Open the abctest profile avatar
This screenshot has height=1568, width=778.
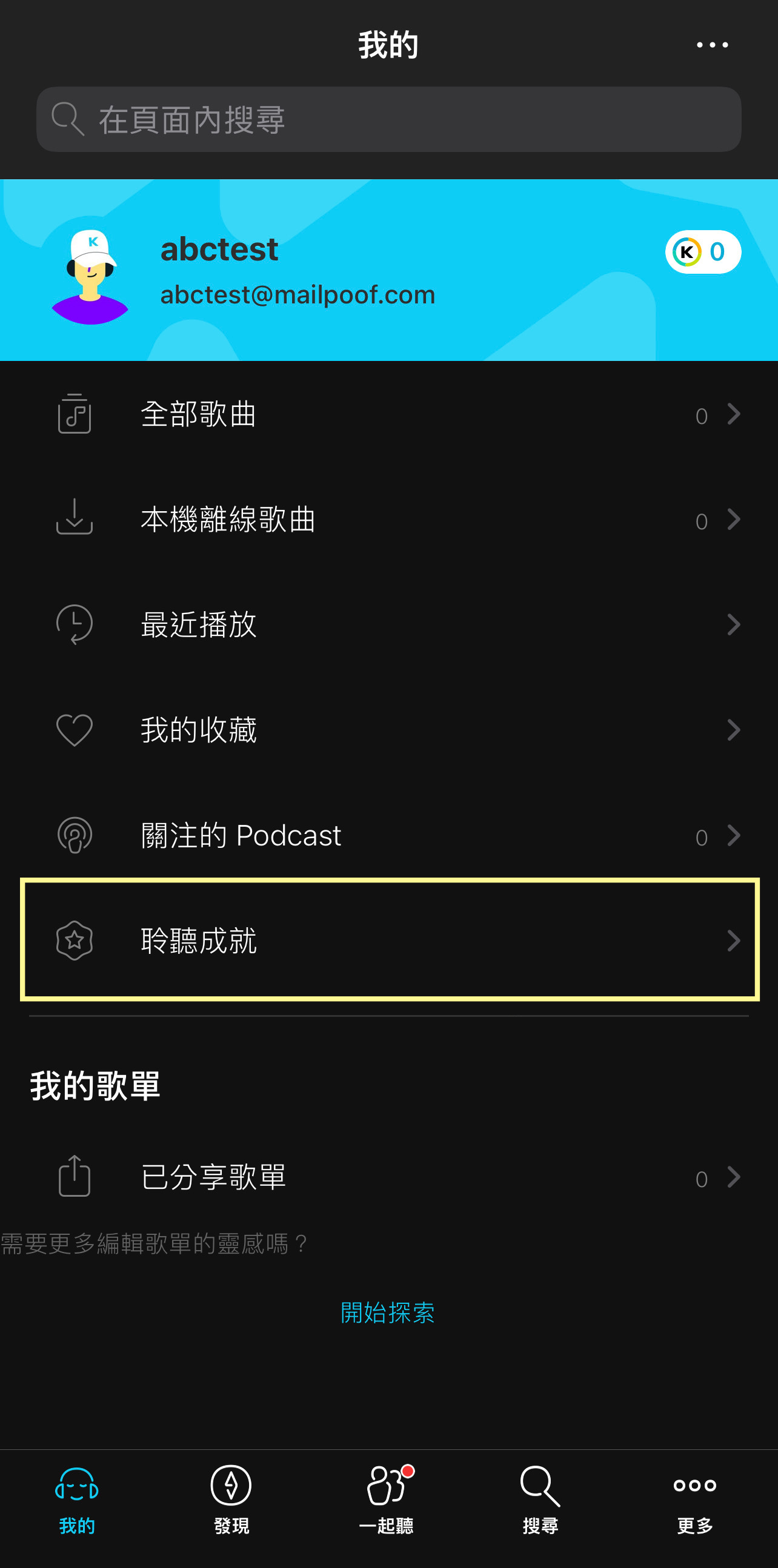click(90, 276)
